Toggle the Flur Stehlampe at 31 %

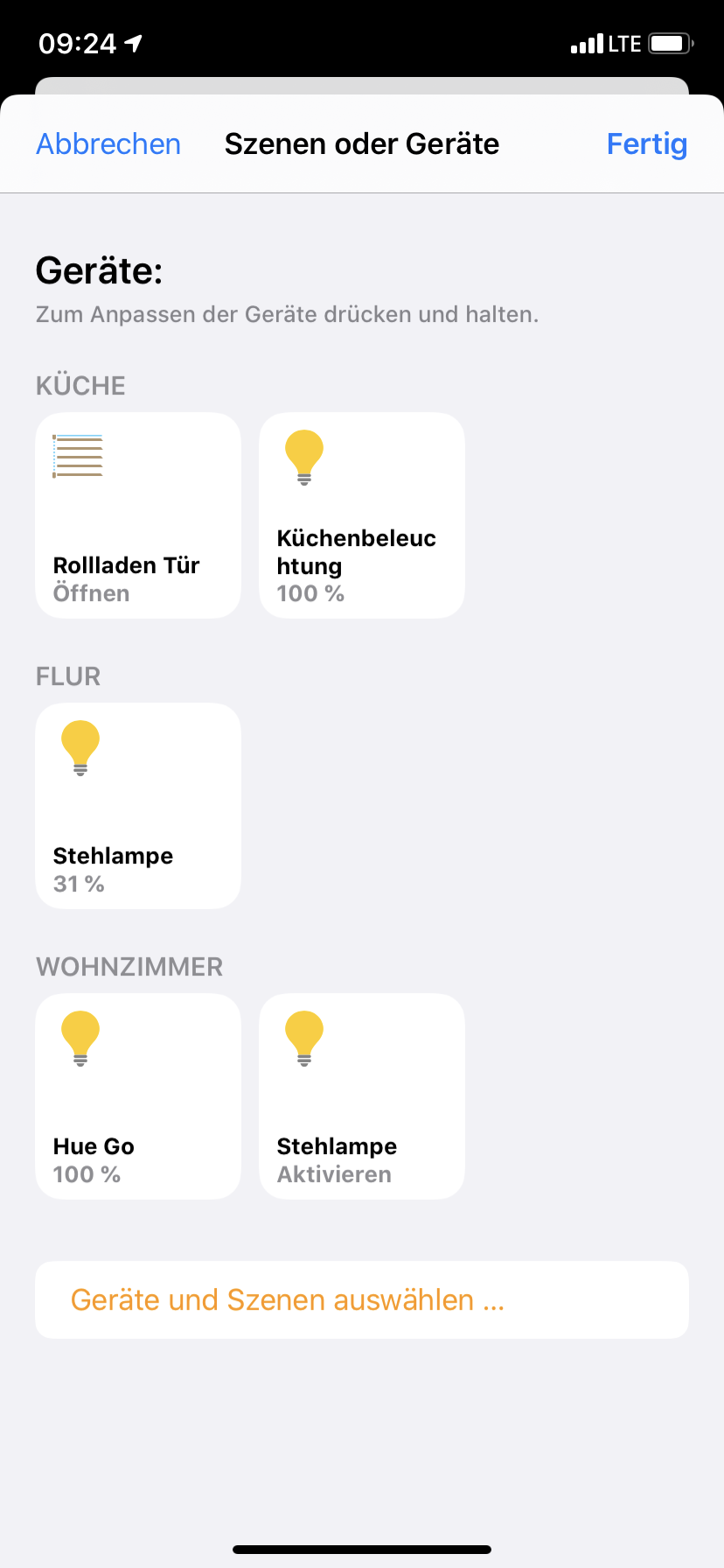(x=138, y=806)
